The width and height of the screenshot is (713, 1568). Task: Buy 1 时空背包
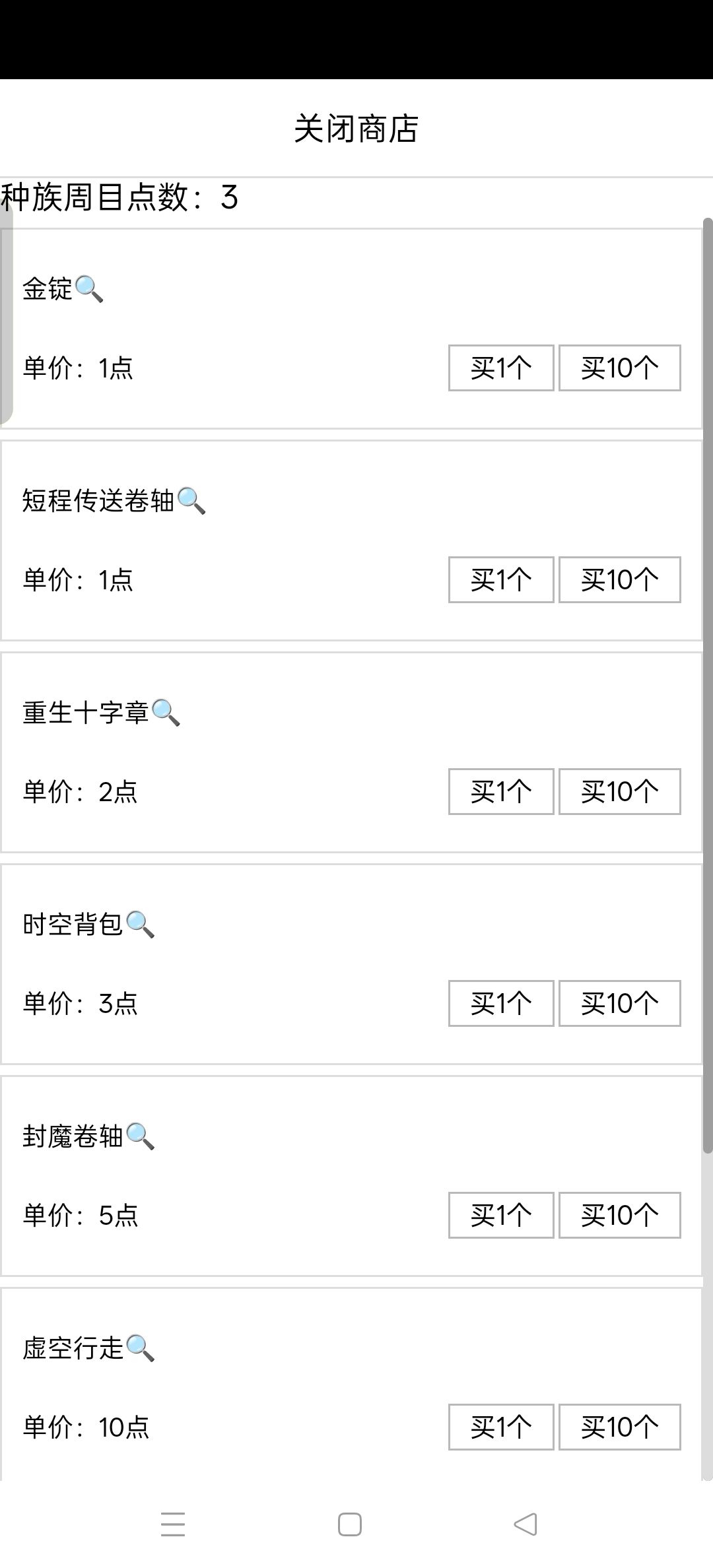coord(500,1003)
